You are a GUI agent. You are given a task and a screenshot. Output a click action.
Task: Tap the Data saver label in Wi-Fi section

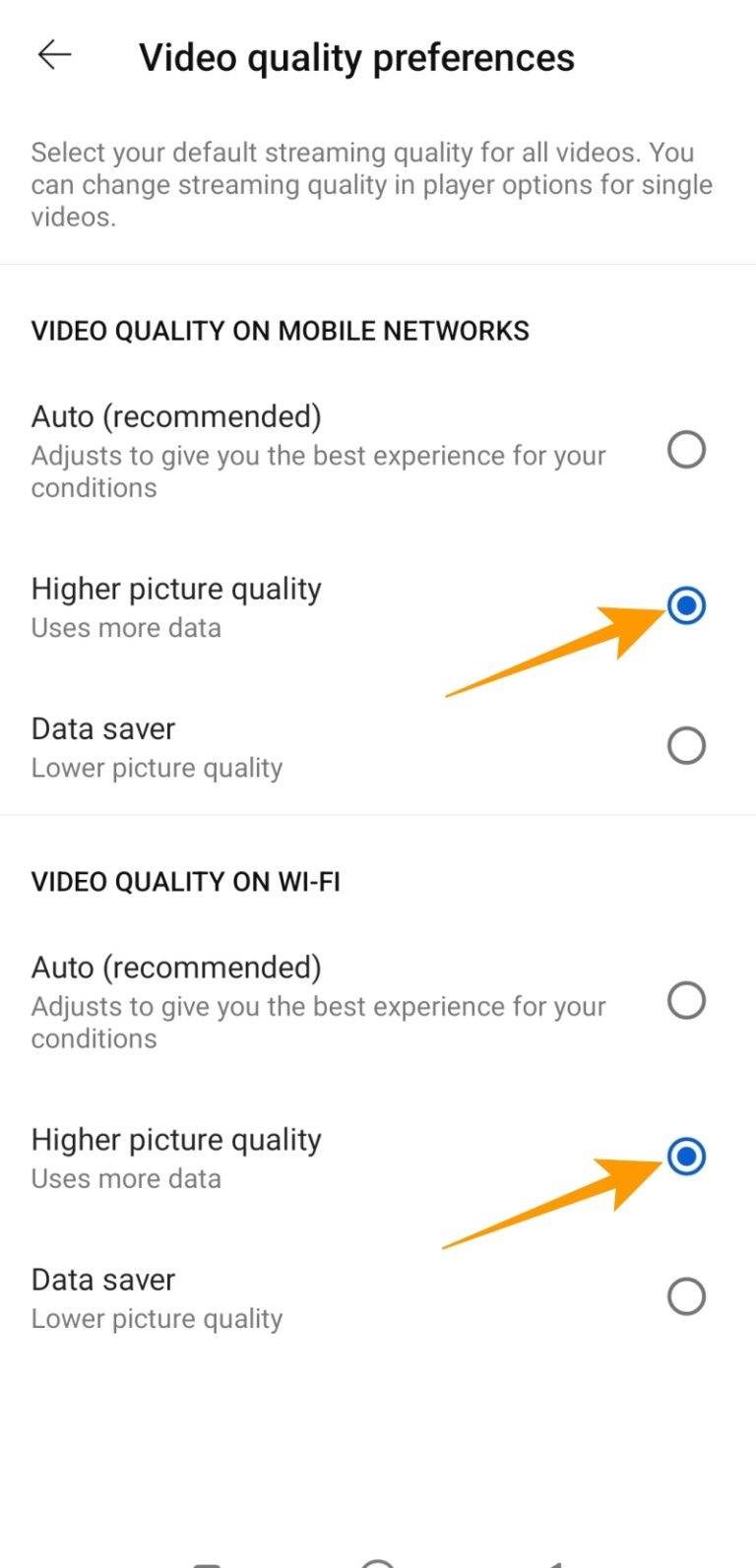(x=102, y=1280)
